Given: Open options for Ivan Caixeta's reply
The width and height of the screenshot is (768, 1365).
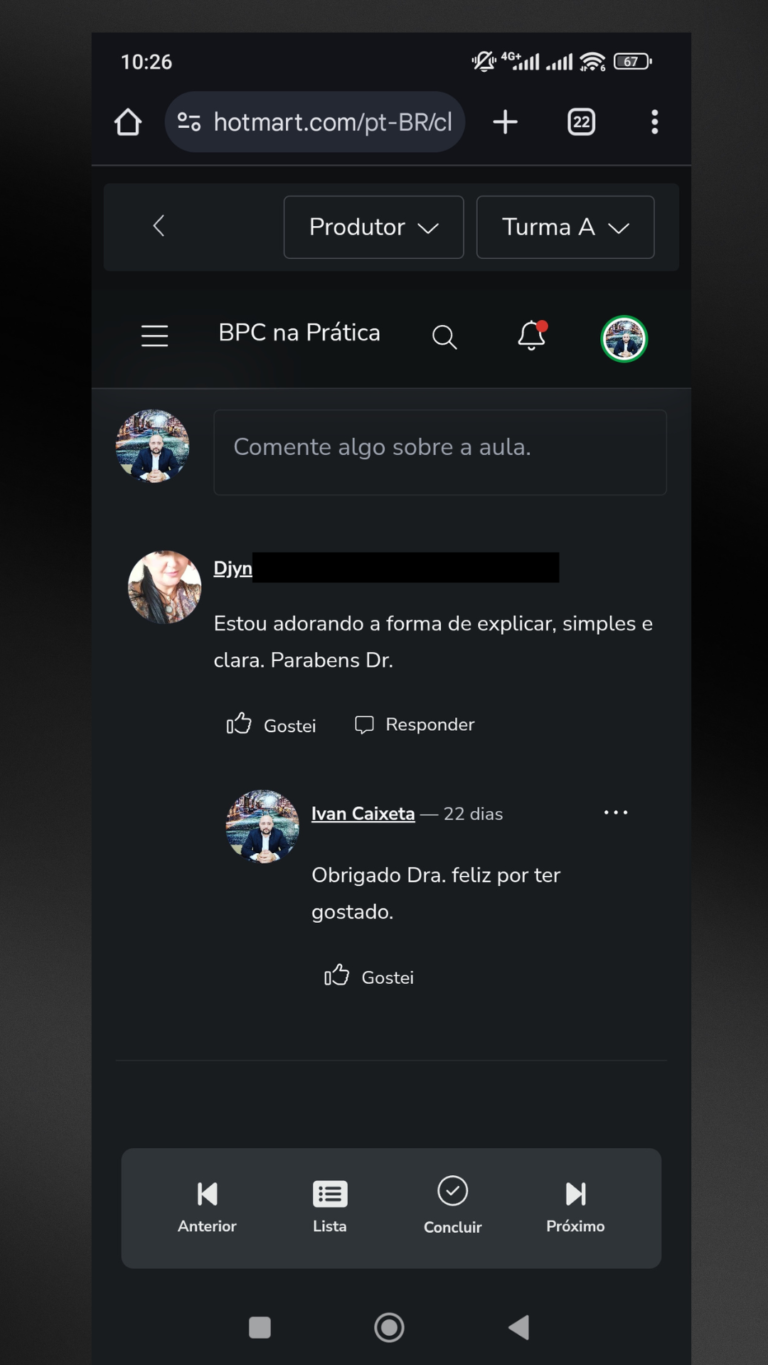Looking at the screenshot, I should coord(616,813).
